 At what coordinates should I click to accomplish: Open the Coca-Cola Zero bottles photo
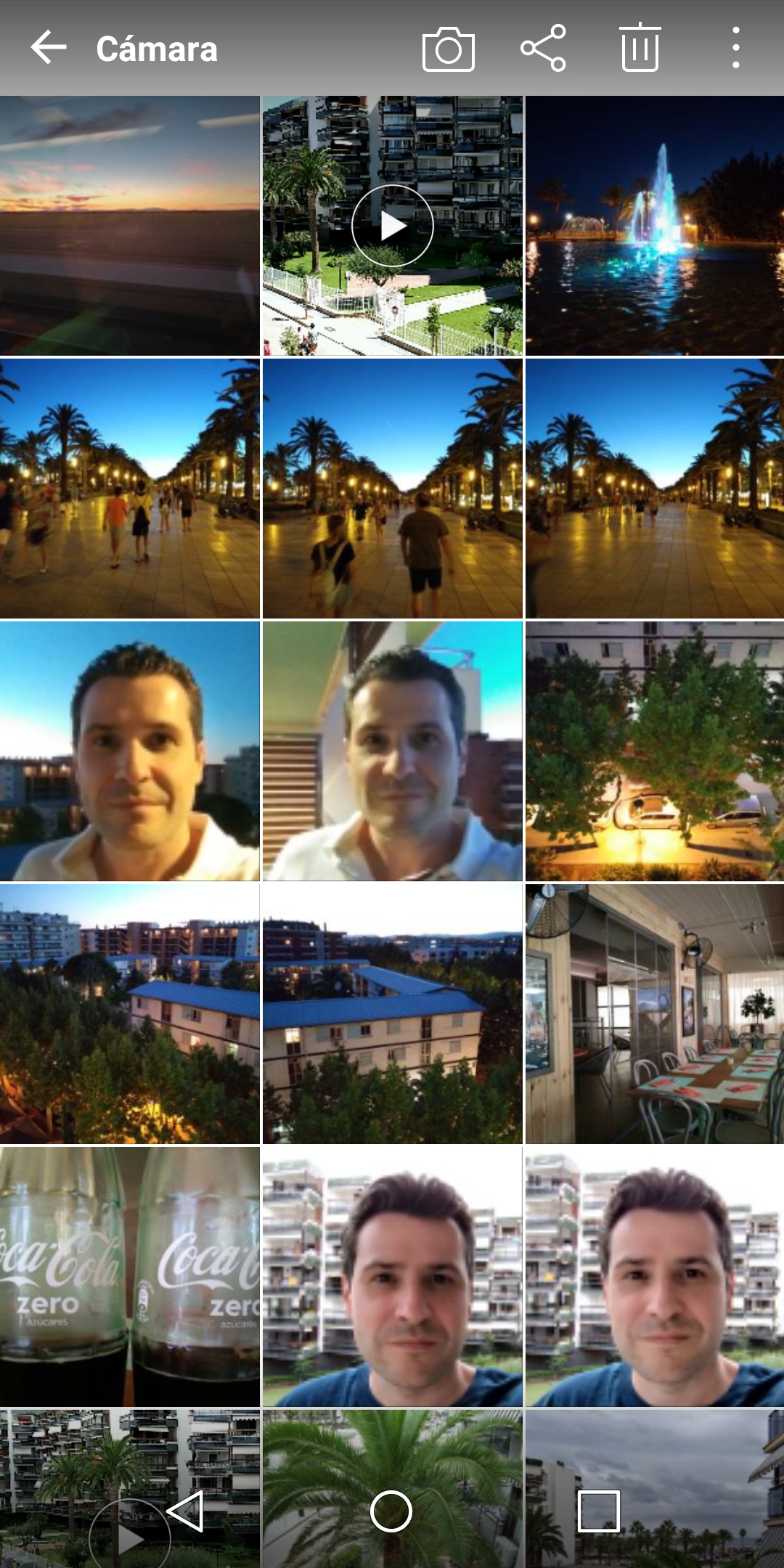130,1277
